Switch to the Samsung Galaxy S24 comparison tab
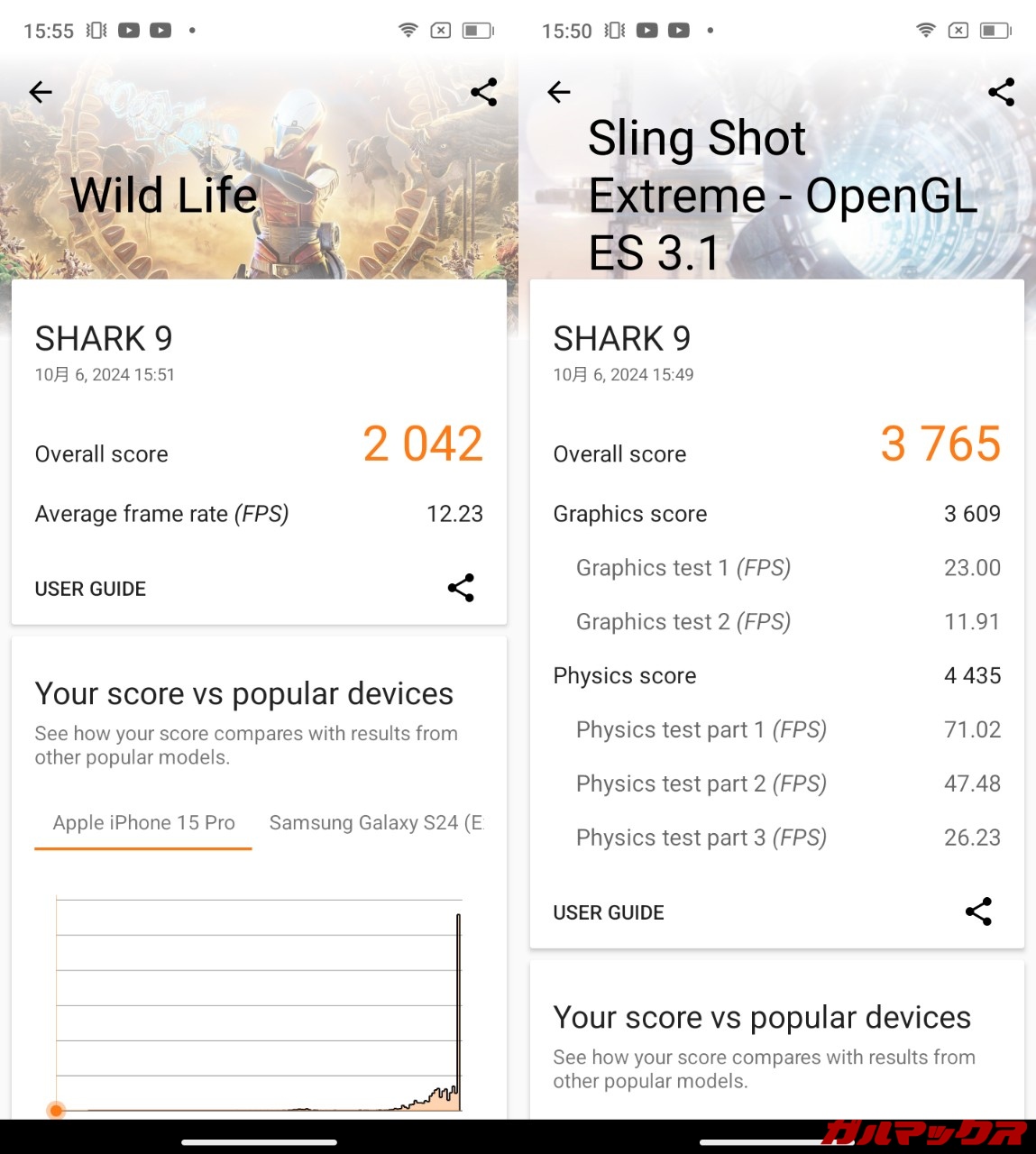 376,823
